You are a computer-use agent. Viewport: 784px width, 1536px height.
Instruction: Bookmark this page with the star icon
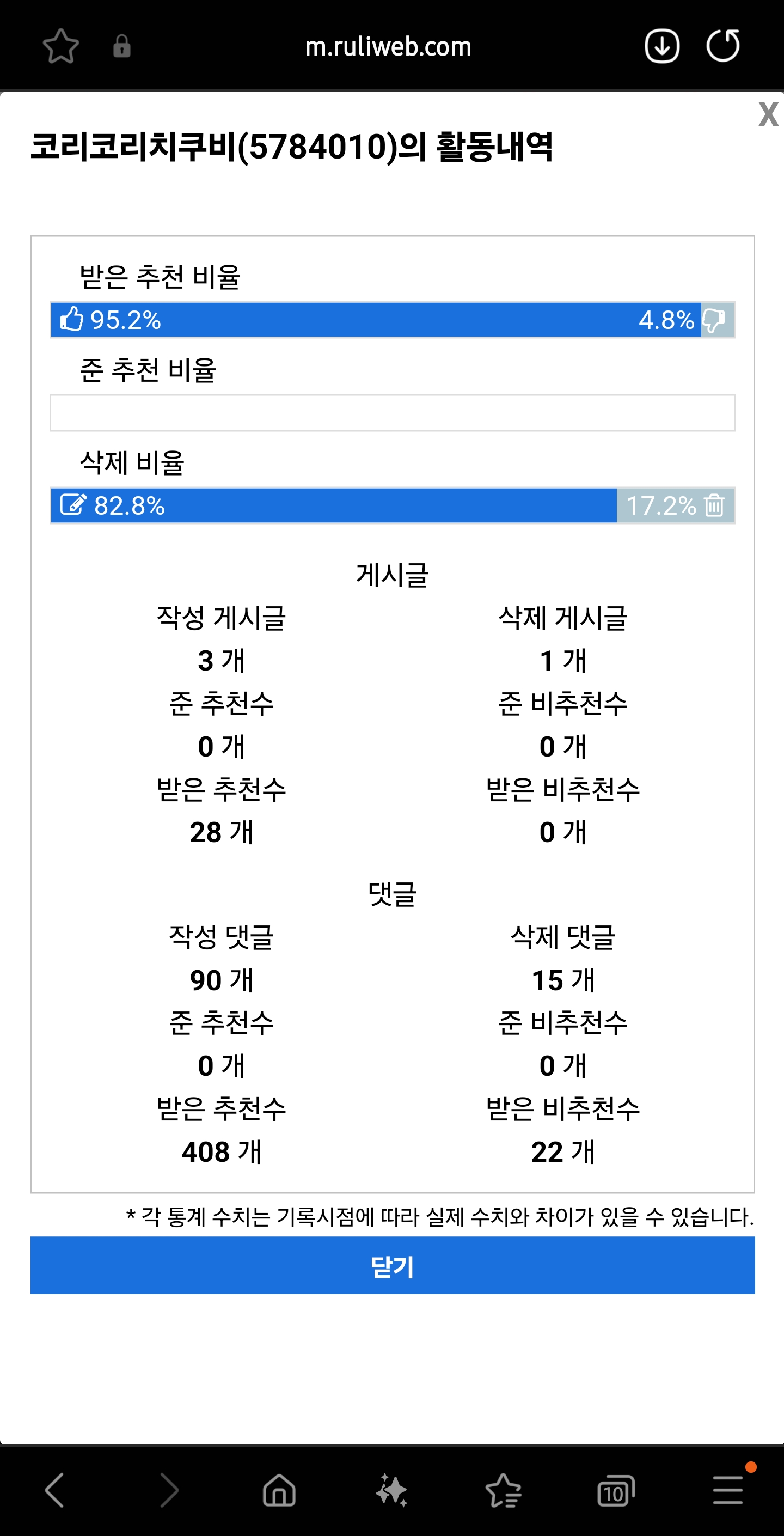point(61,46)
